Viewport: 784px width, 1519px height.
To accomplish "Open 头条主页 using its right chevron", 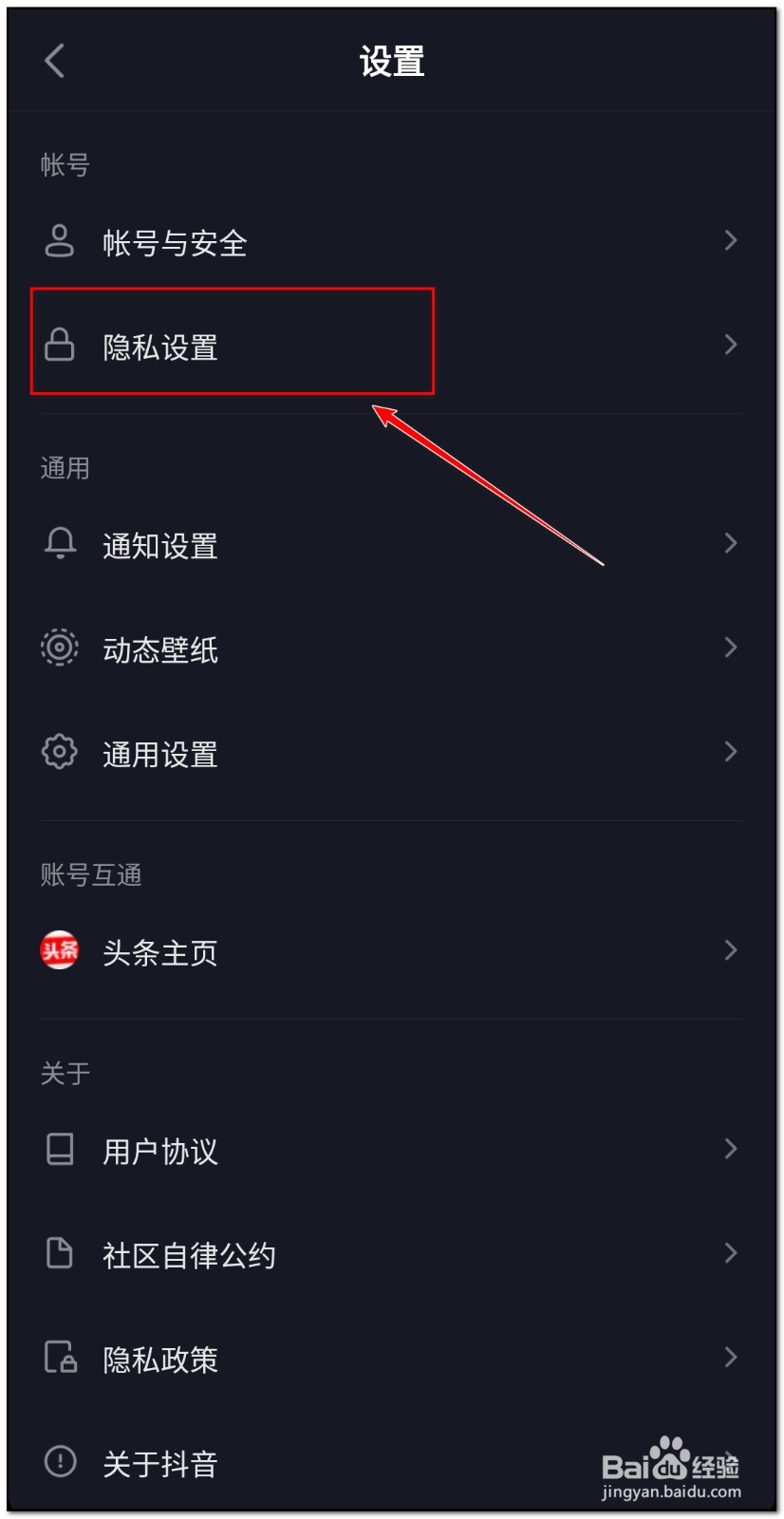I will (731, 950).
